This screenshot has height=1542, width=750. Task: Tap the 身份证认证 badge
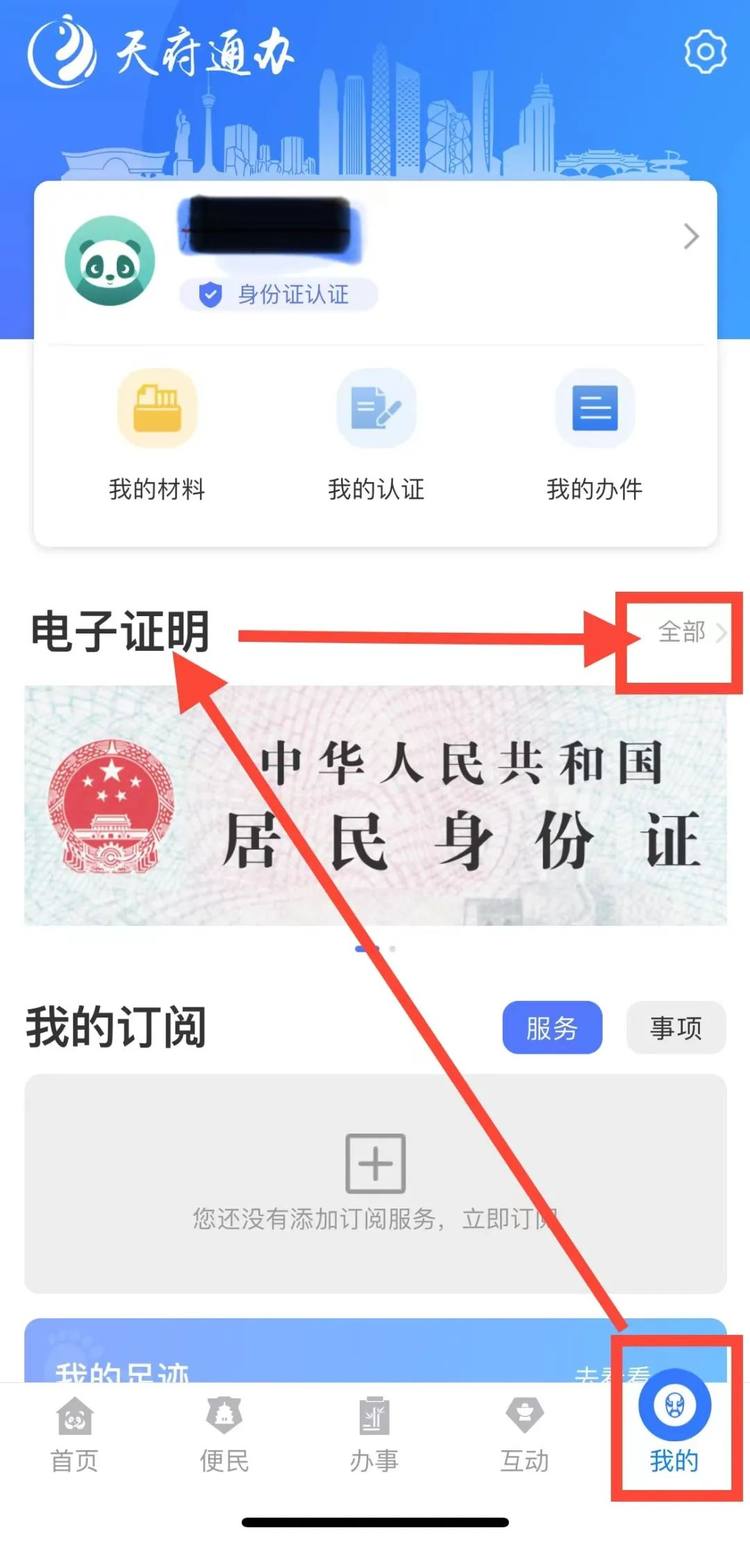pos(277,294)
